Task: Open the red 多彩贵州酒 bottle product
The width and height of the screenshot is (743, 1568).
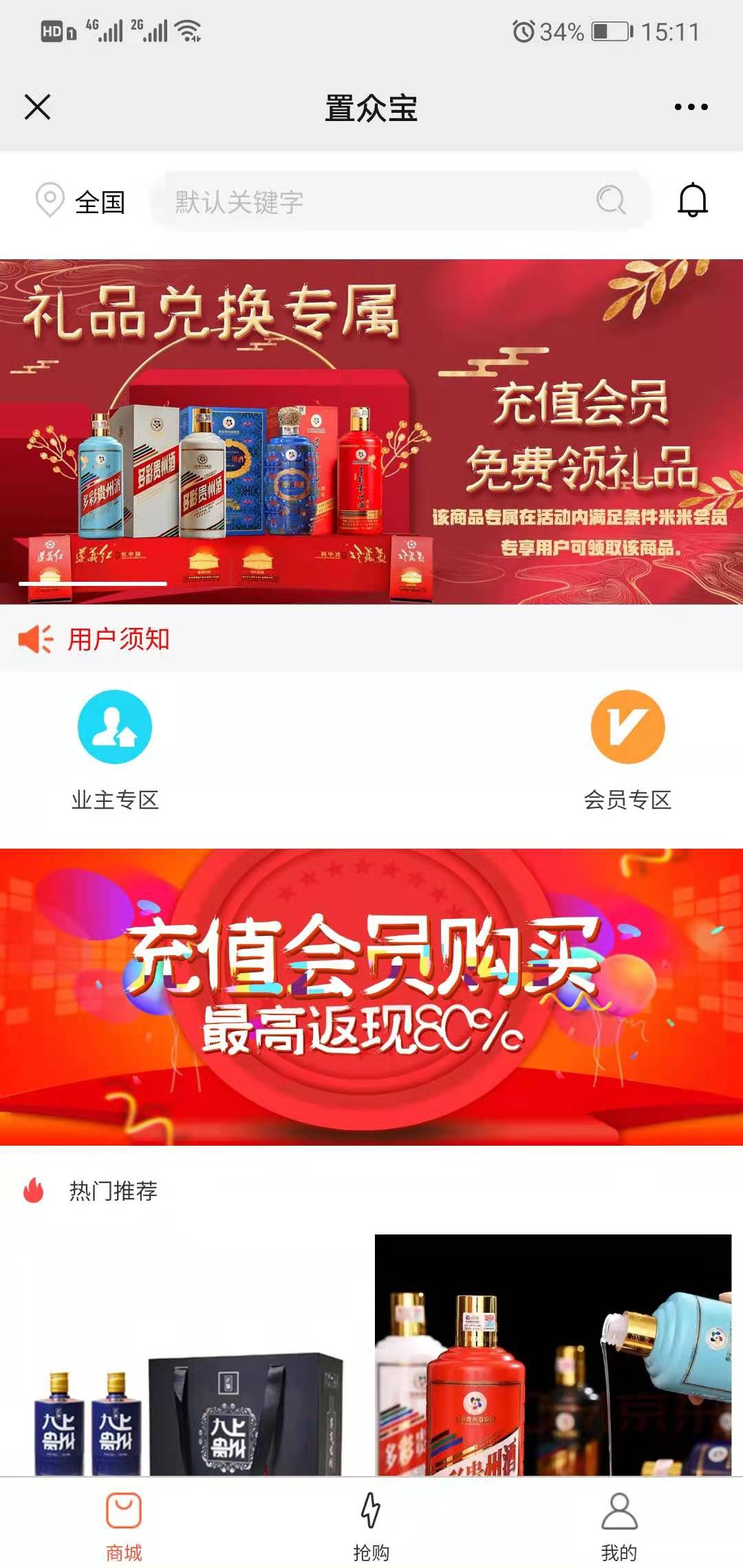Action: (x=552, y=1355)
